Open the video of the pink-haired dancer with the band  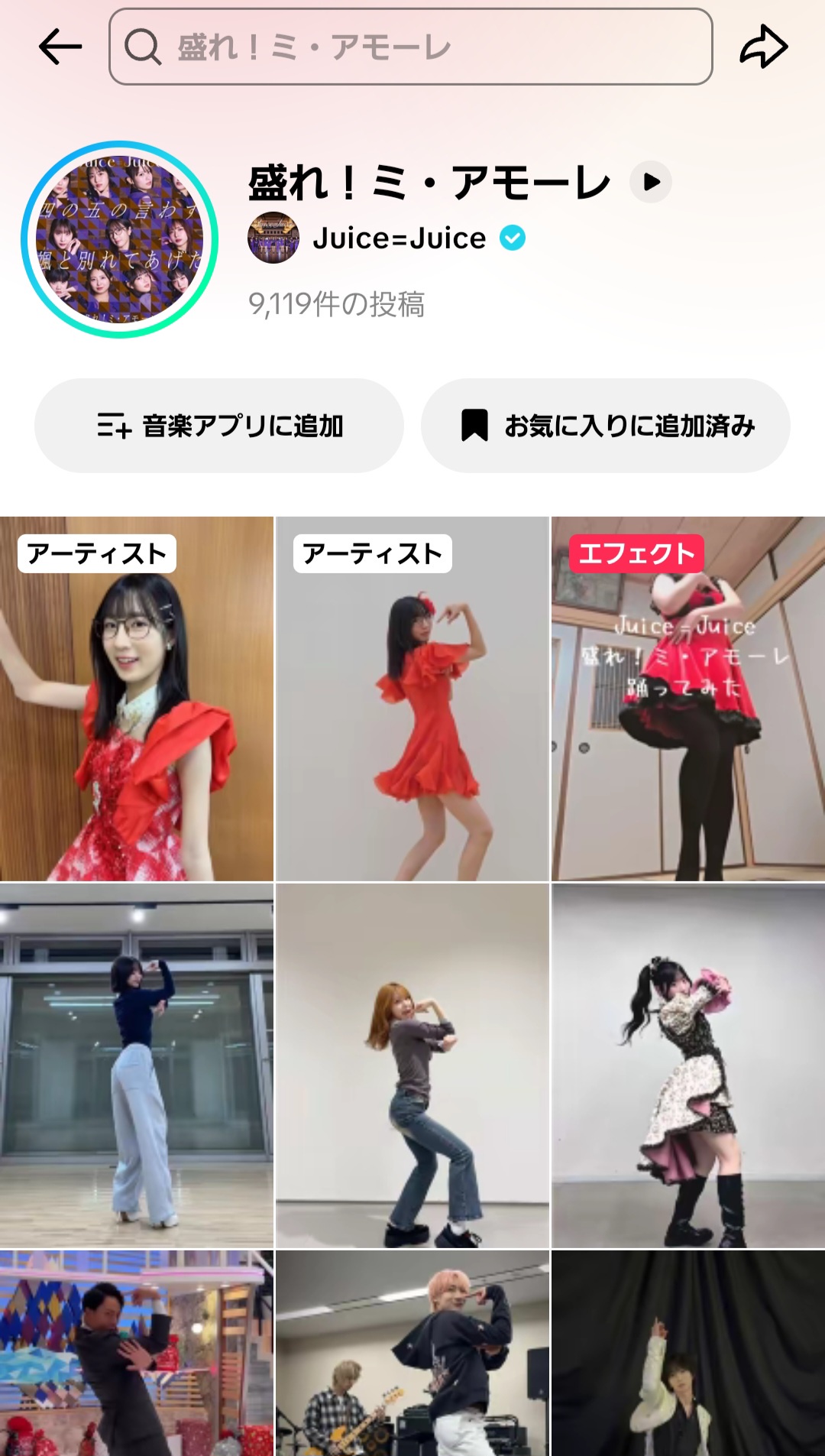(x=412, y=1353)
